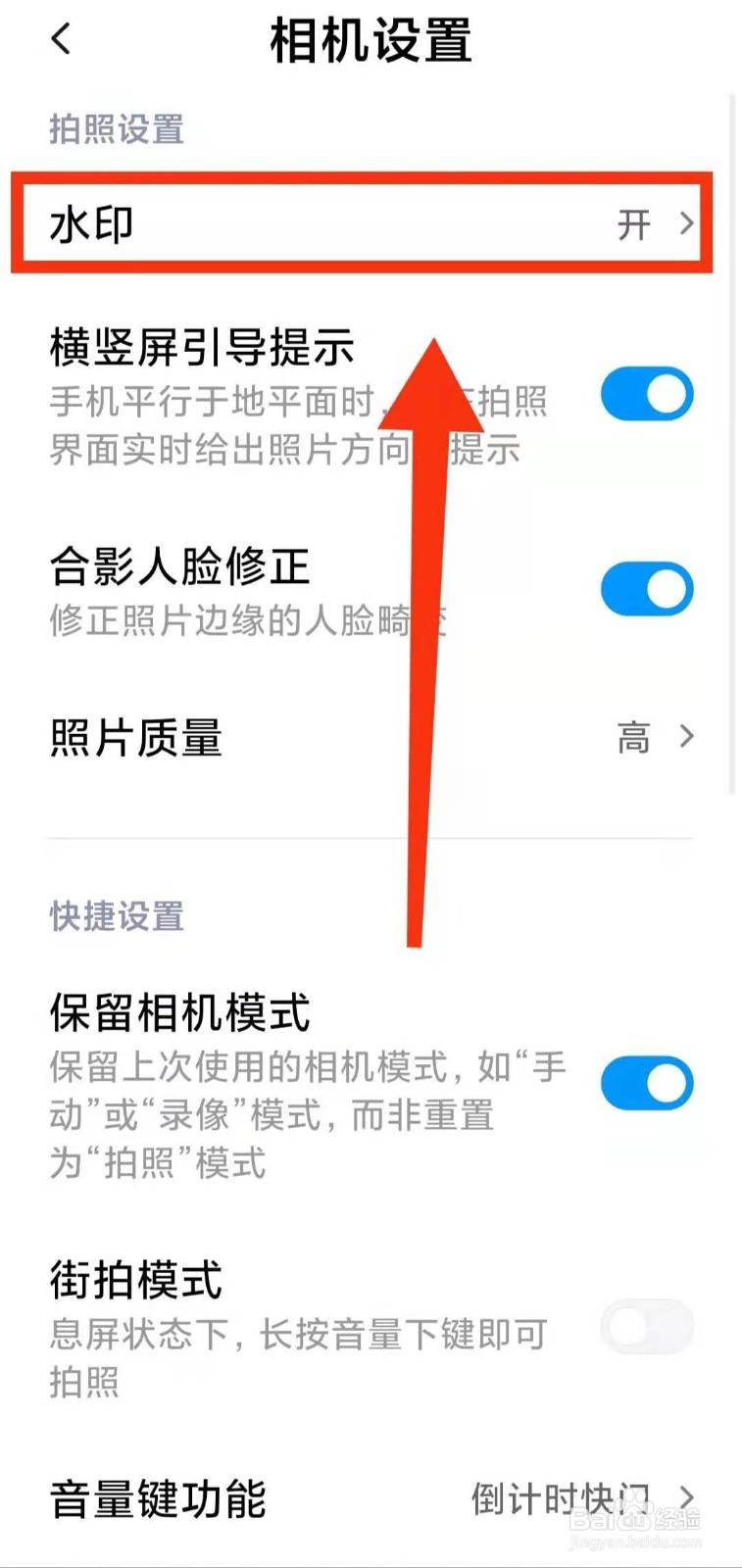Tap the 音量键功能 chevron
Screen dimensions: 742x1568
[688, 1496]
